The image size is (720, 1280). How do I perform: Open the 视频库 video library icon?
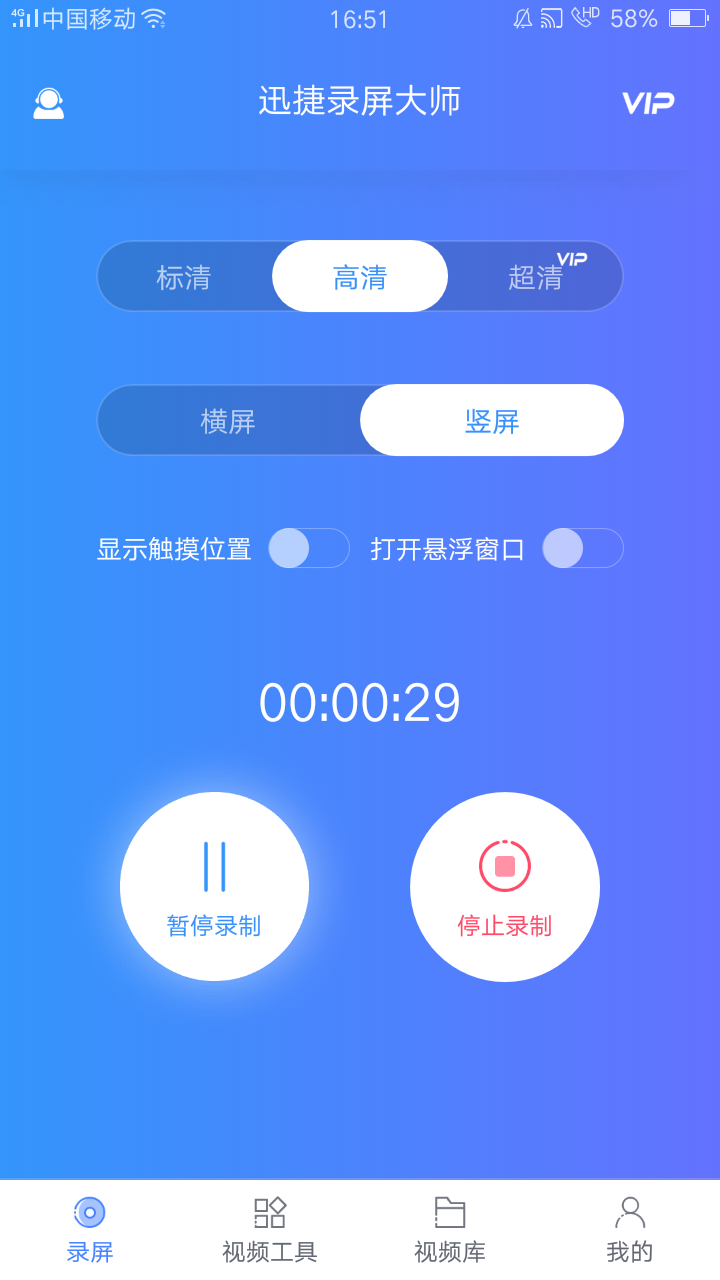449,1212
